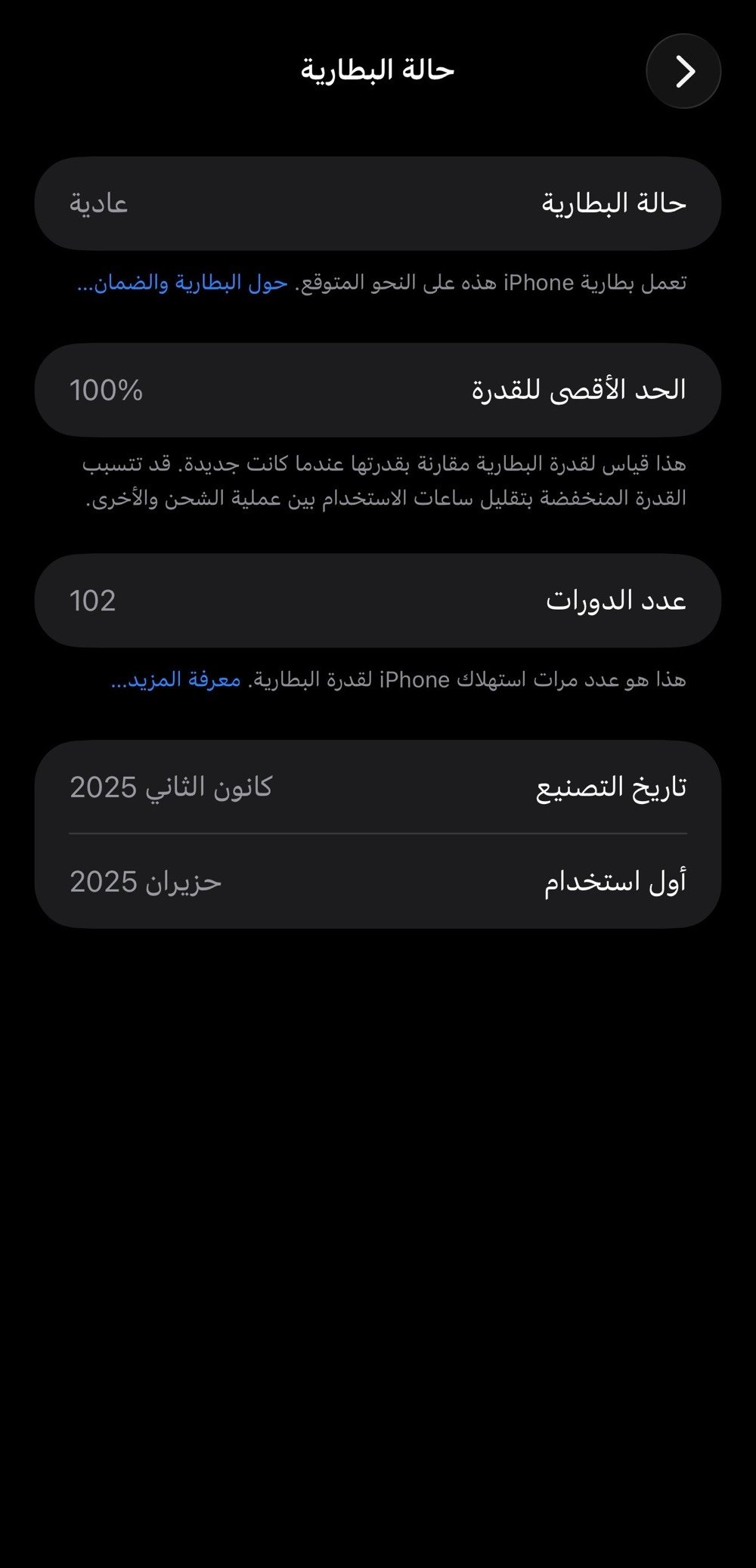Open the الحد الأقصى للقدرة row

[x=378, y=389]
